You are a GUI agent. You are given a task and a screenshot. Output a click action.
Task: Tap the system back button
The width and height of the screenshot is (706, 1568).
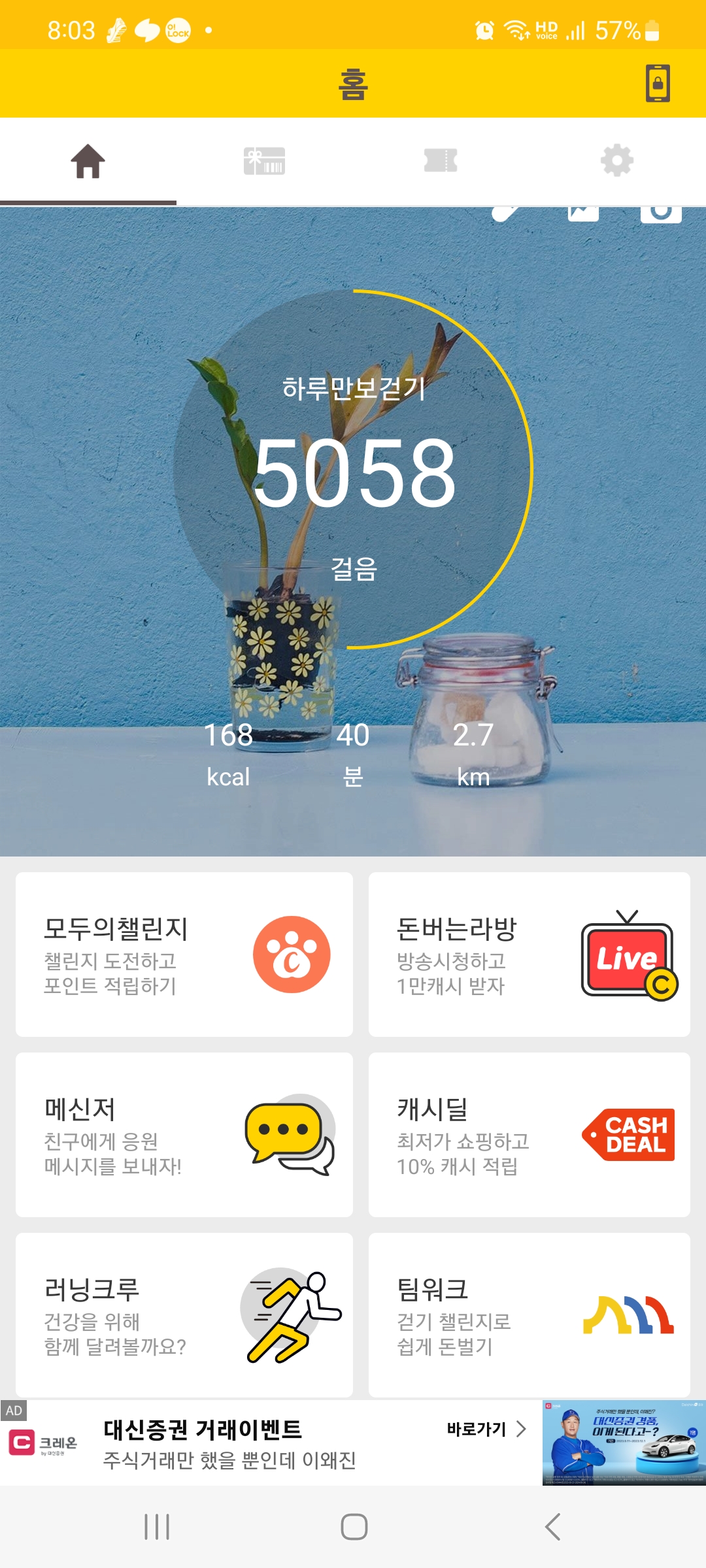(552, 1527)
